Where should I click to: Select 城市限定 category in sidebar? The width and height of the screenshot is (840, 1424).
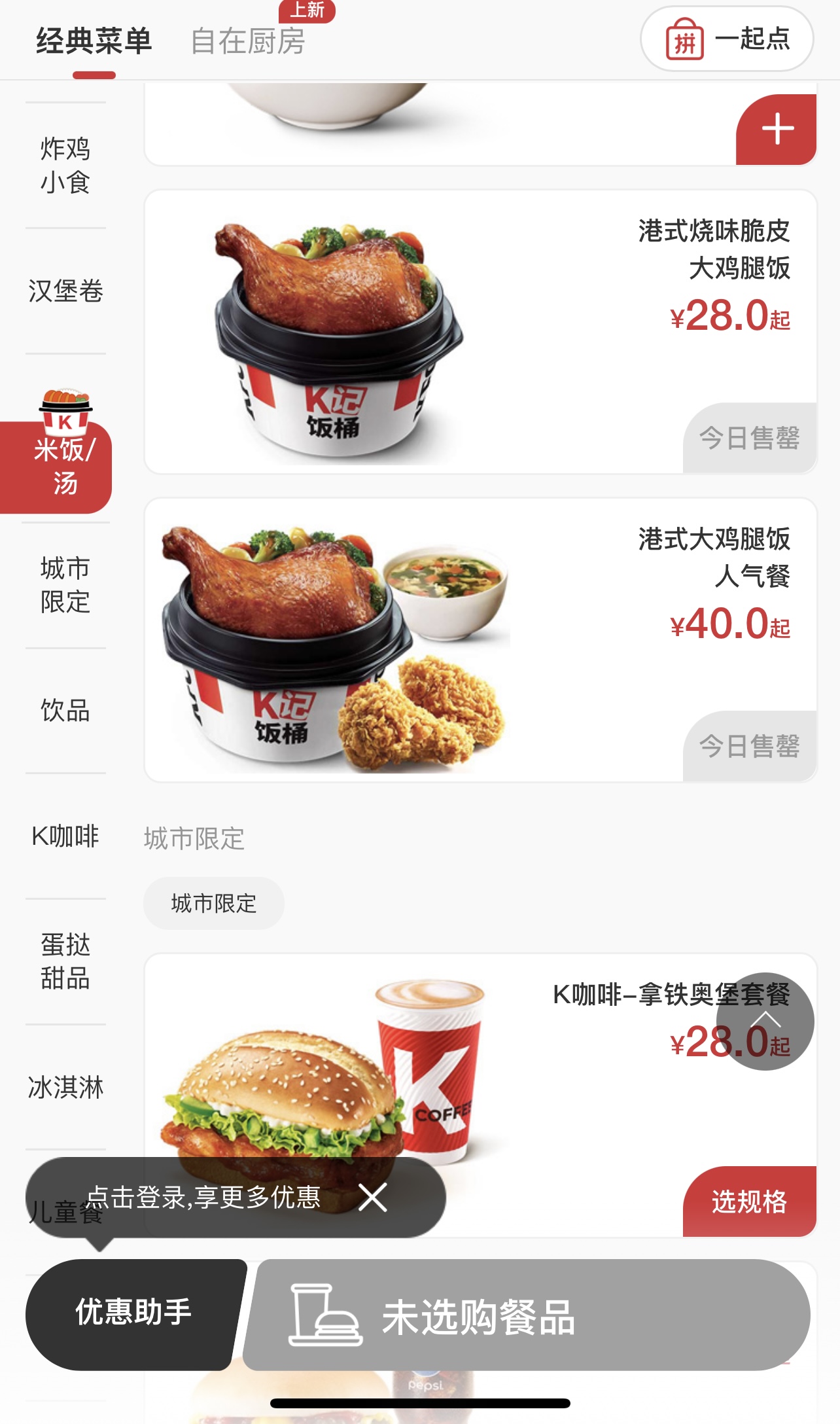(65, 585)
